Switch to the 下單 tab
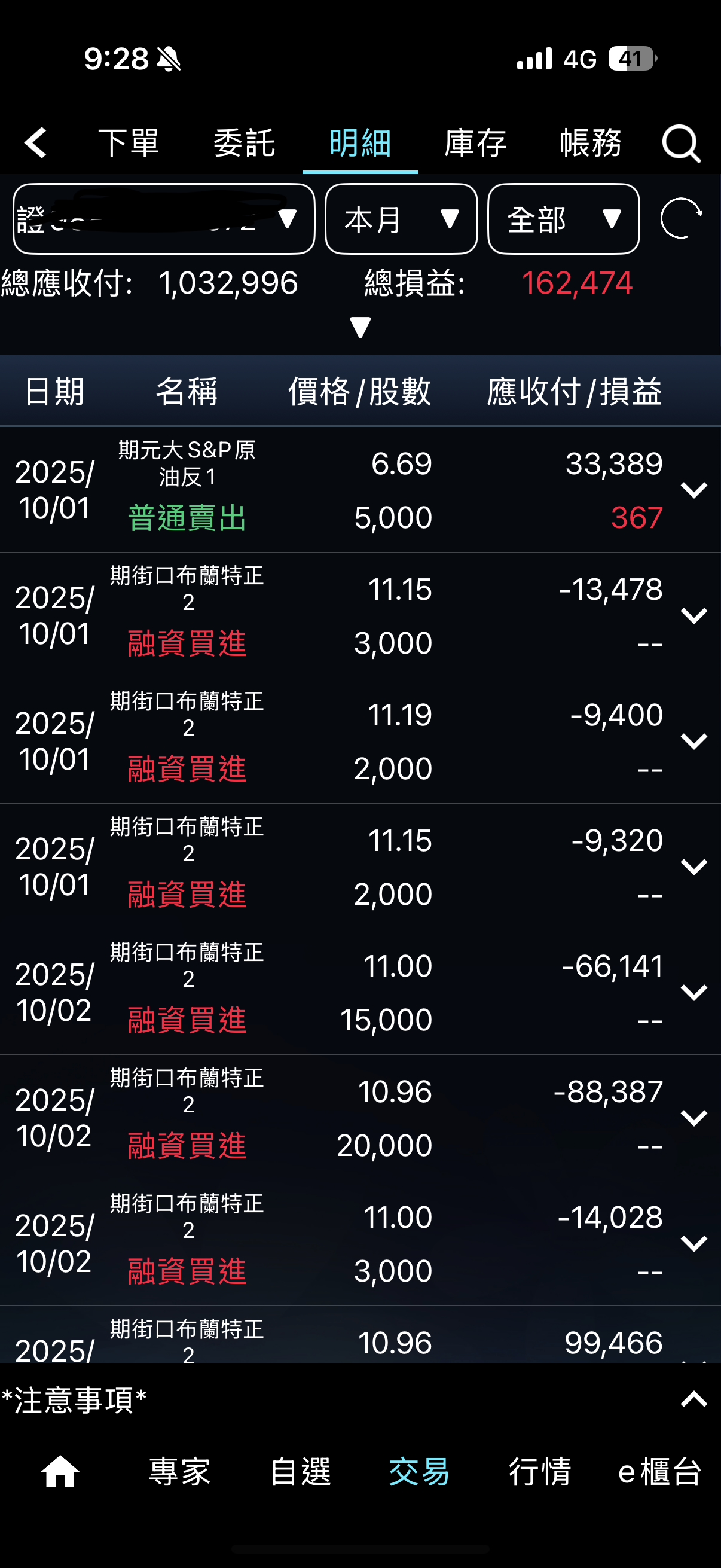Viewport: 721px width, 1568px height. pos(129,144)
